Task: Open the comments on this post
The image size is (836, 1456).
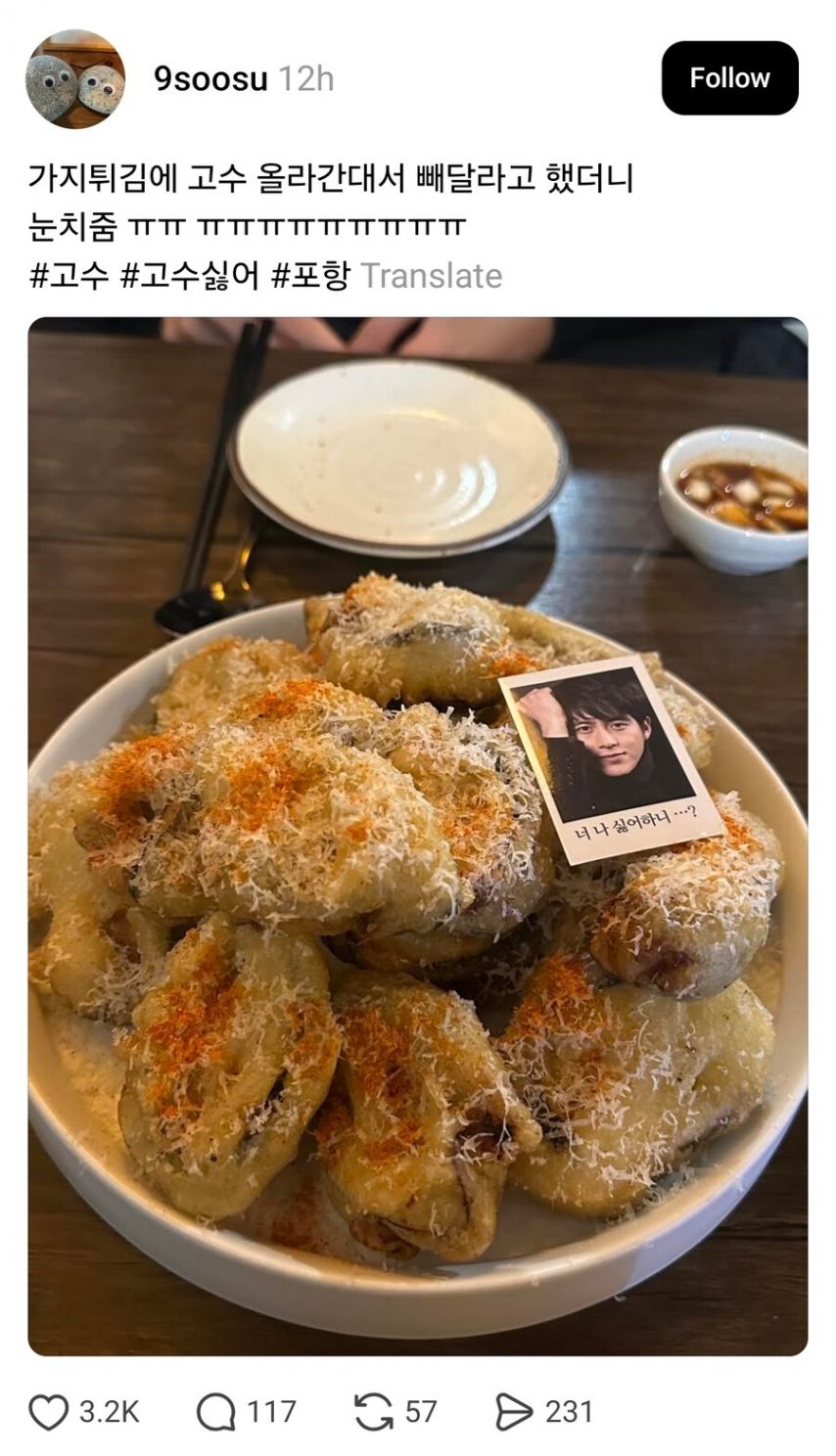Action: point(216,1412)
